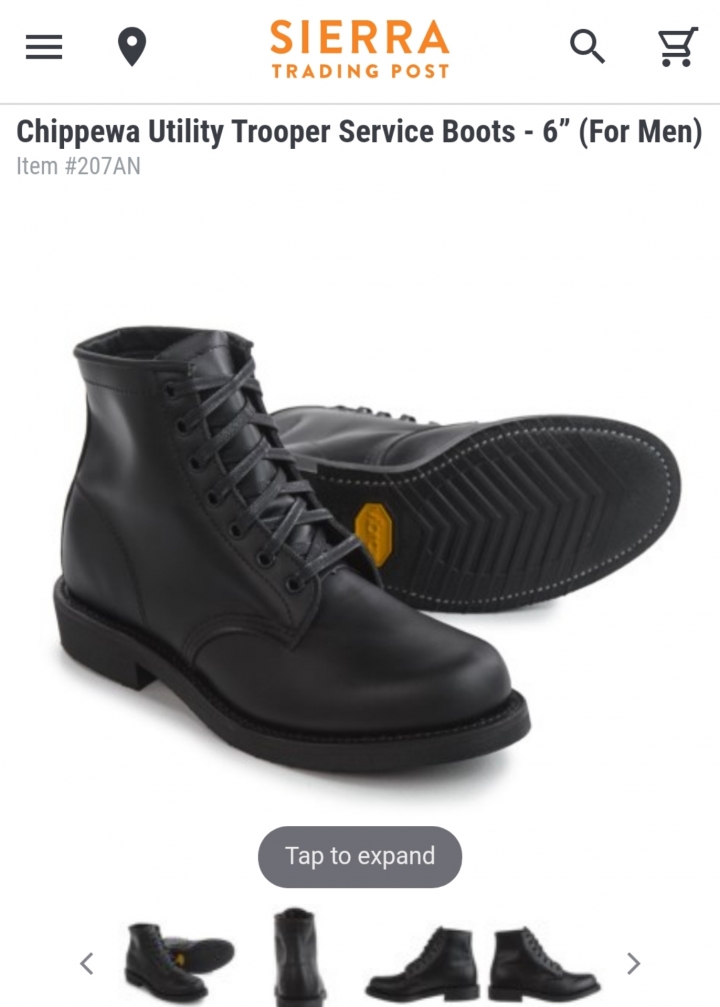The height and width of the screenshot is (1007, 720).
Task: Go to Sierra Trading Post homepage
Action: 360,49
